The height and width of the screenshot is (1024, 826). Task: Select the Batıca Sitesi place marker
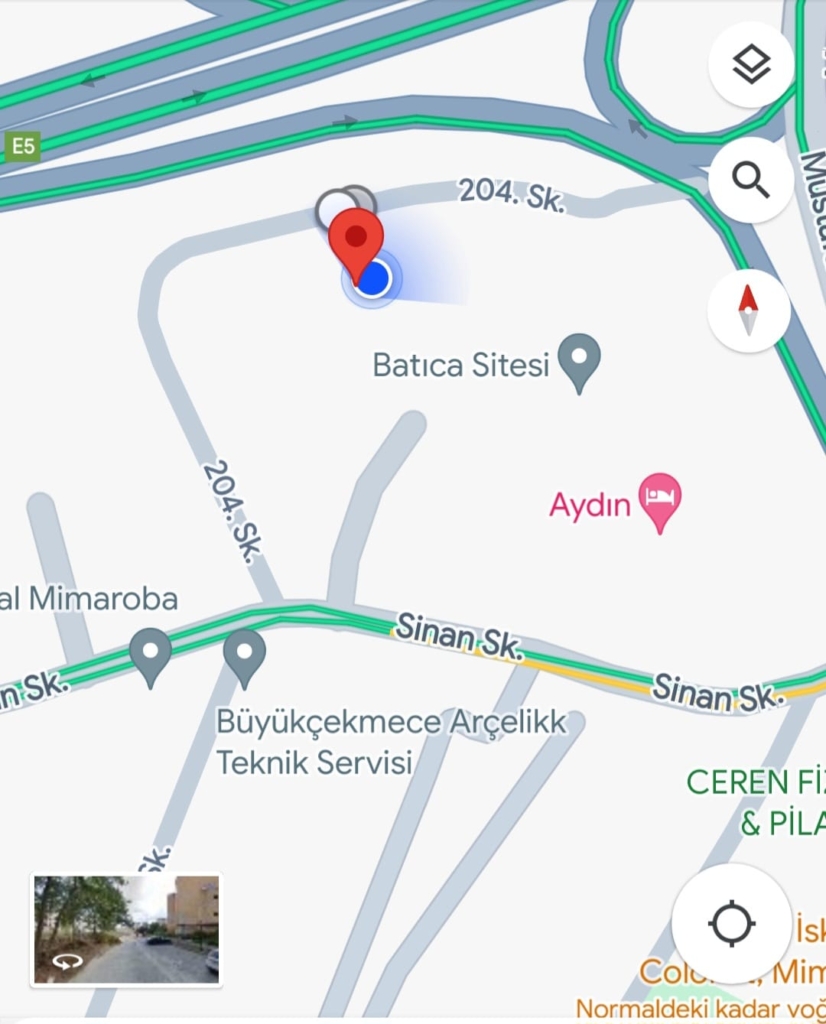pos(579,362)
